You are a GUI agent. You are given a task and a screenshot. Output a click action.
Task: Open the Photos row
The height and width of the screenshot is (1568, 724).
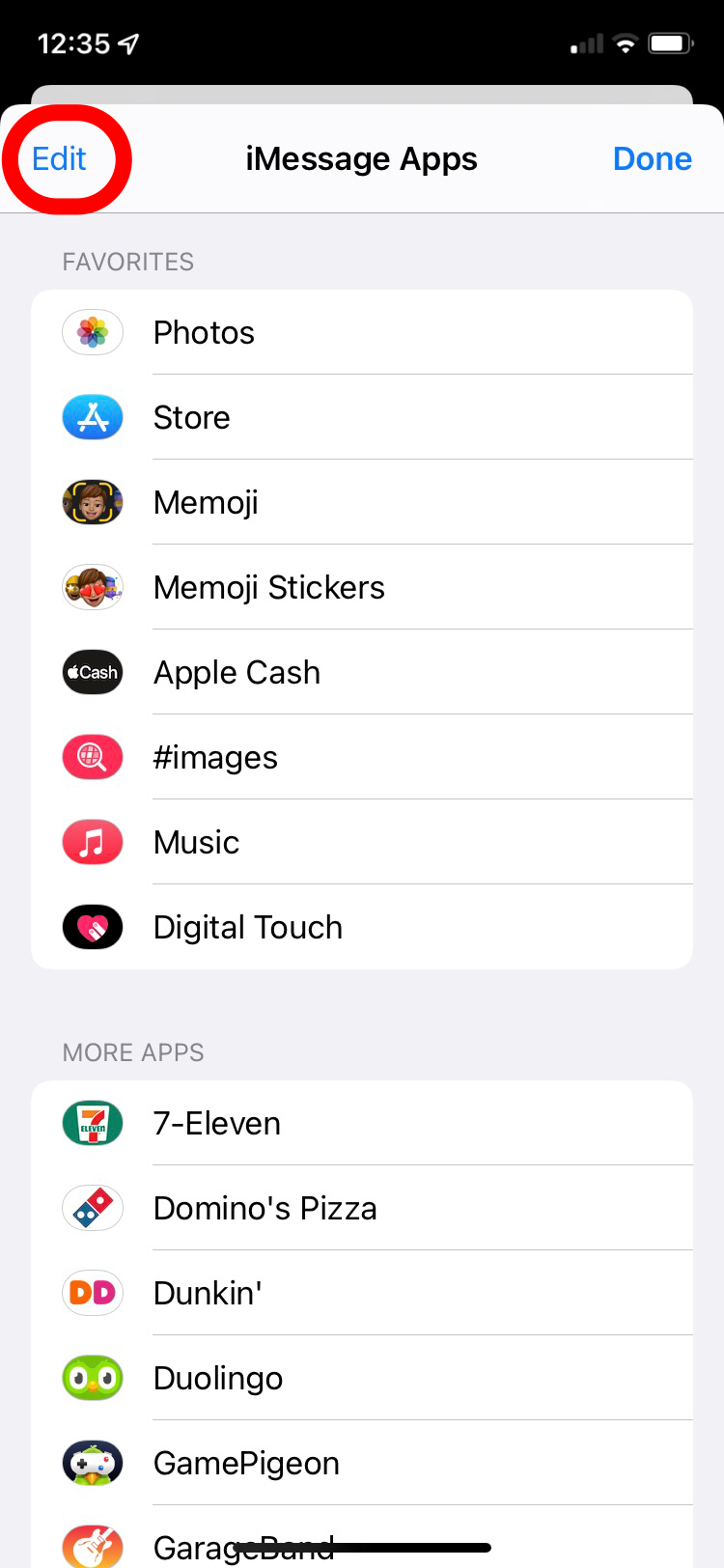point(362,333)
